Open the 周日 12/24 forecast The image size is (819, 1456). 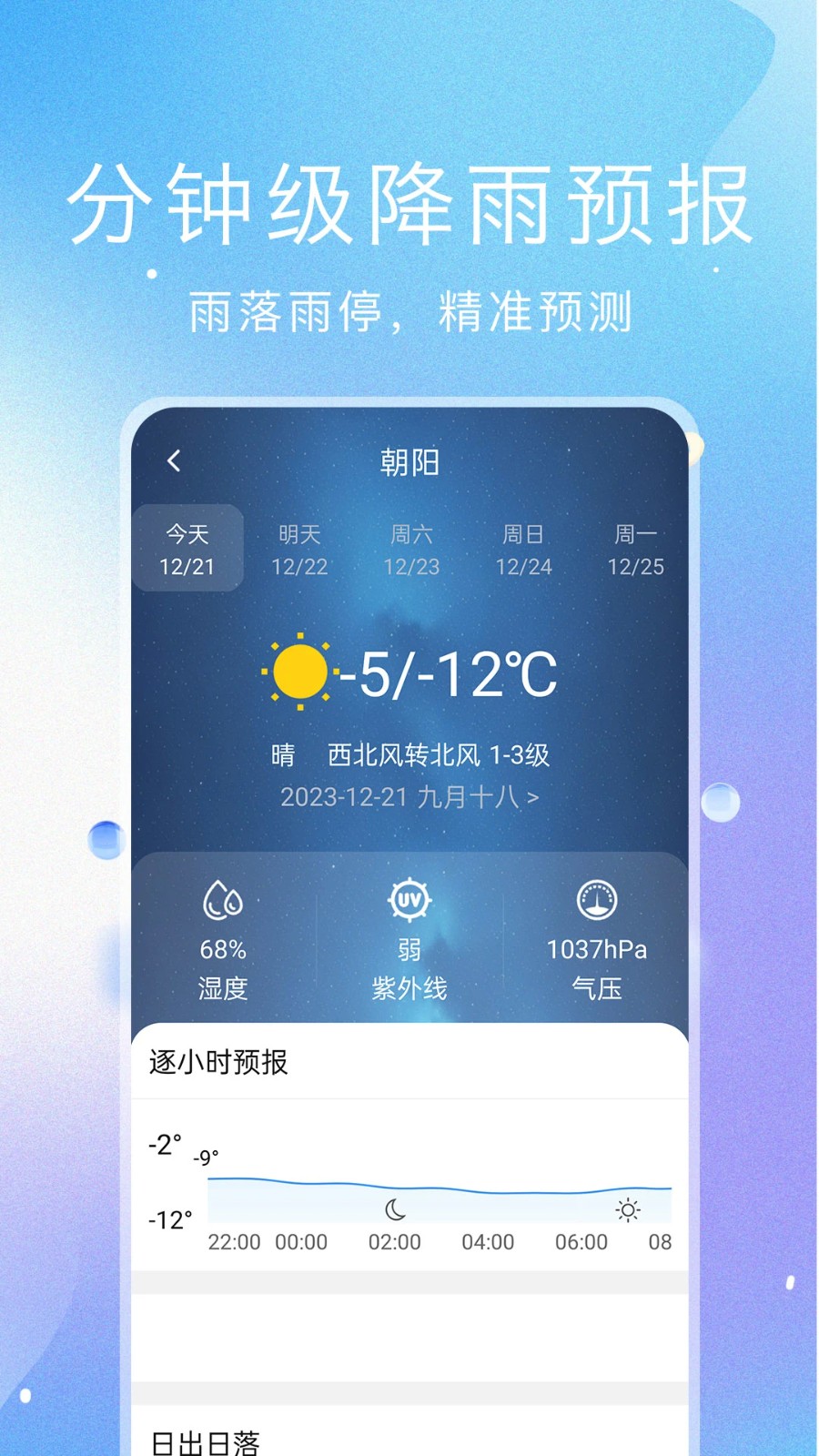point(523,549)
